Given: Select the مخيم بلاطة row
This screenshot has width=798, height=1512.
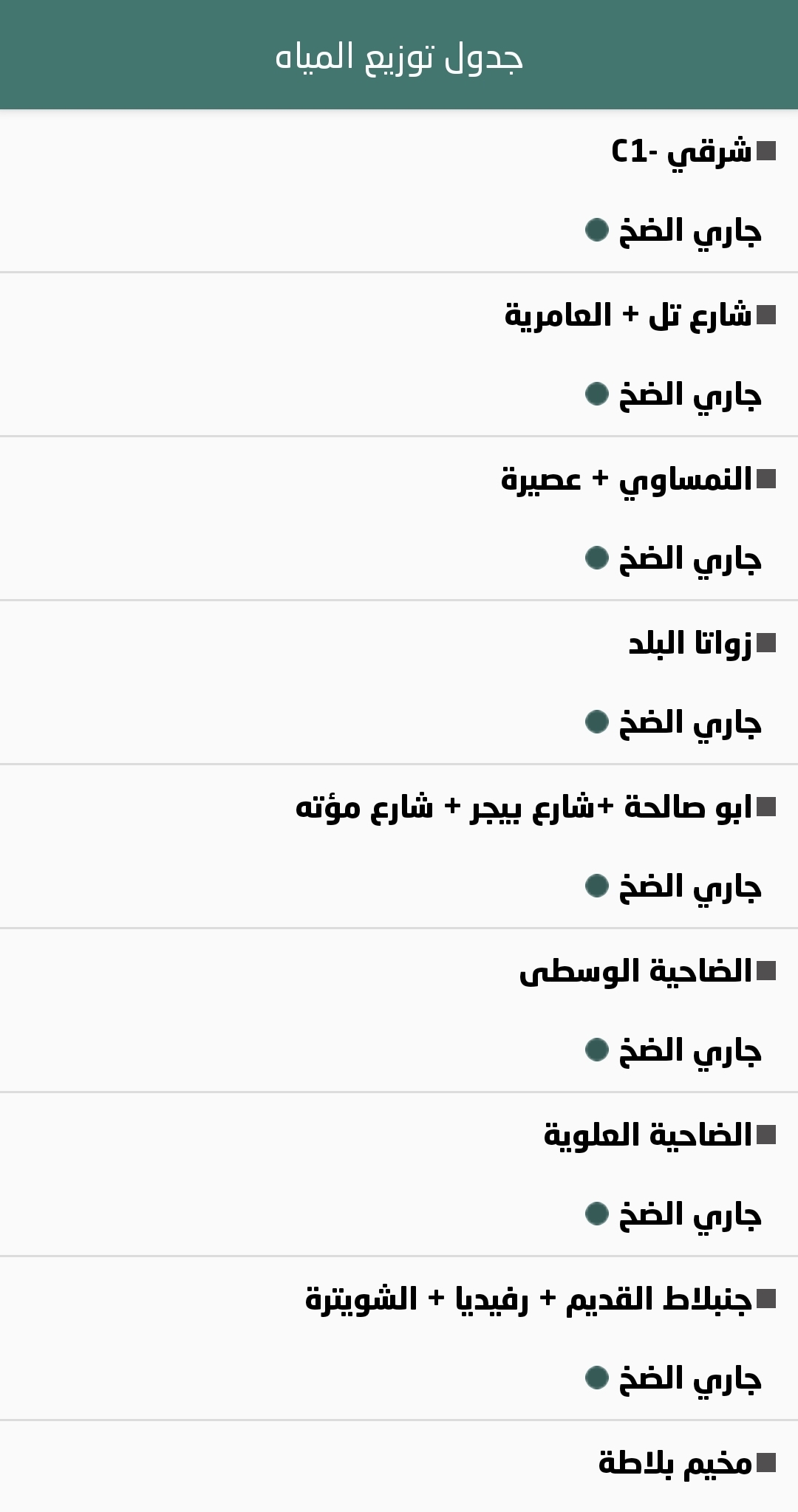Looking at the screenshot, I should (675, 1463).
